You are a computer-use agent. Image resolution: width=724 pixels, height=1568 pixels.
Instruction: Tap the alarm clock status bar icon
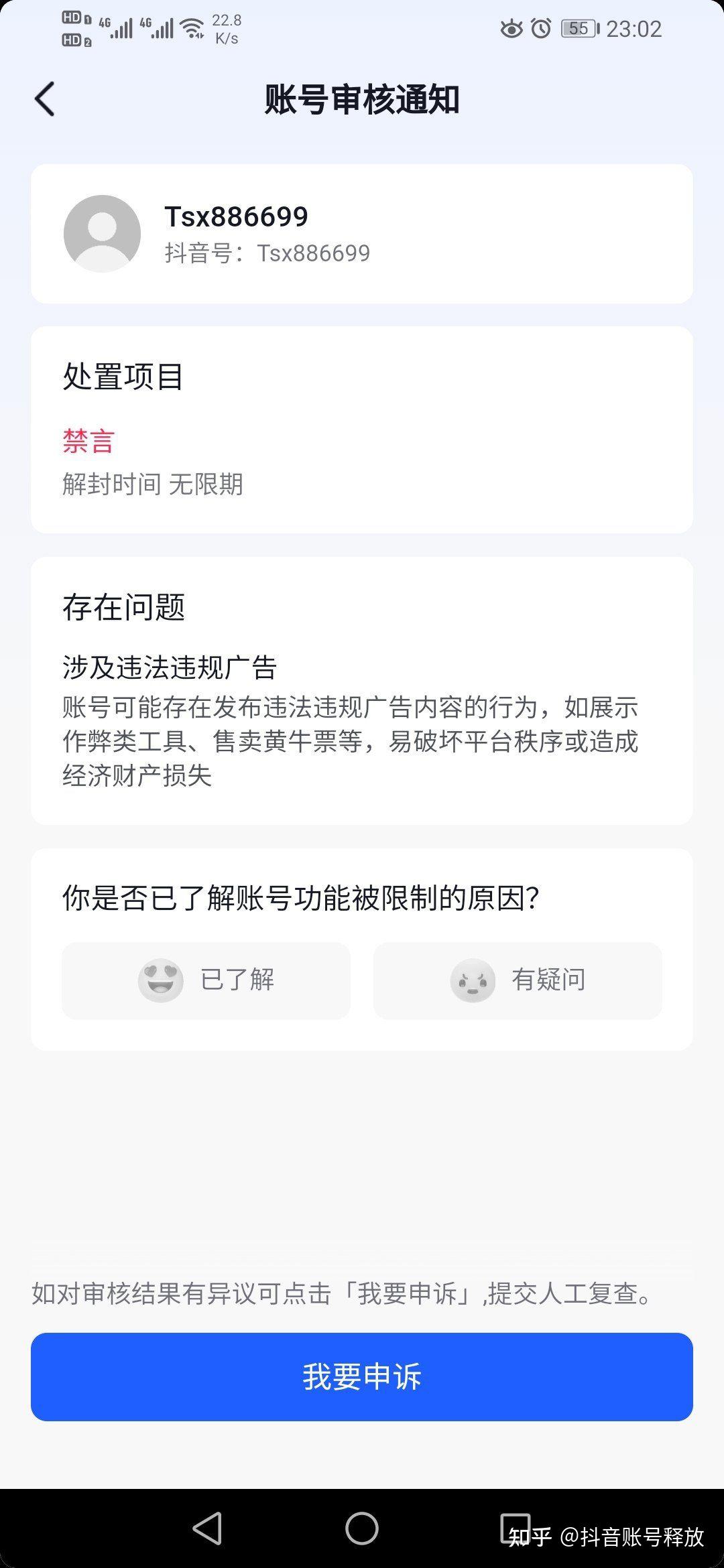coord(542,28)
